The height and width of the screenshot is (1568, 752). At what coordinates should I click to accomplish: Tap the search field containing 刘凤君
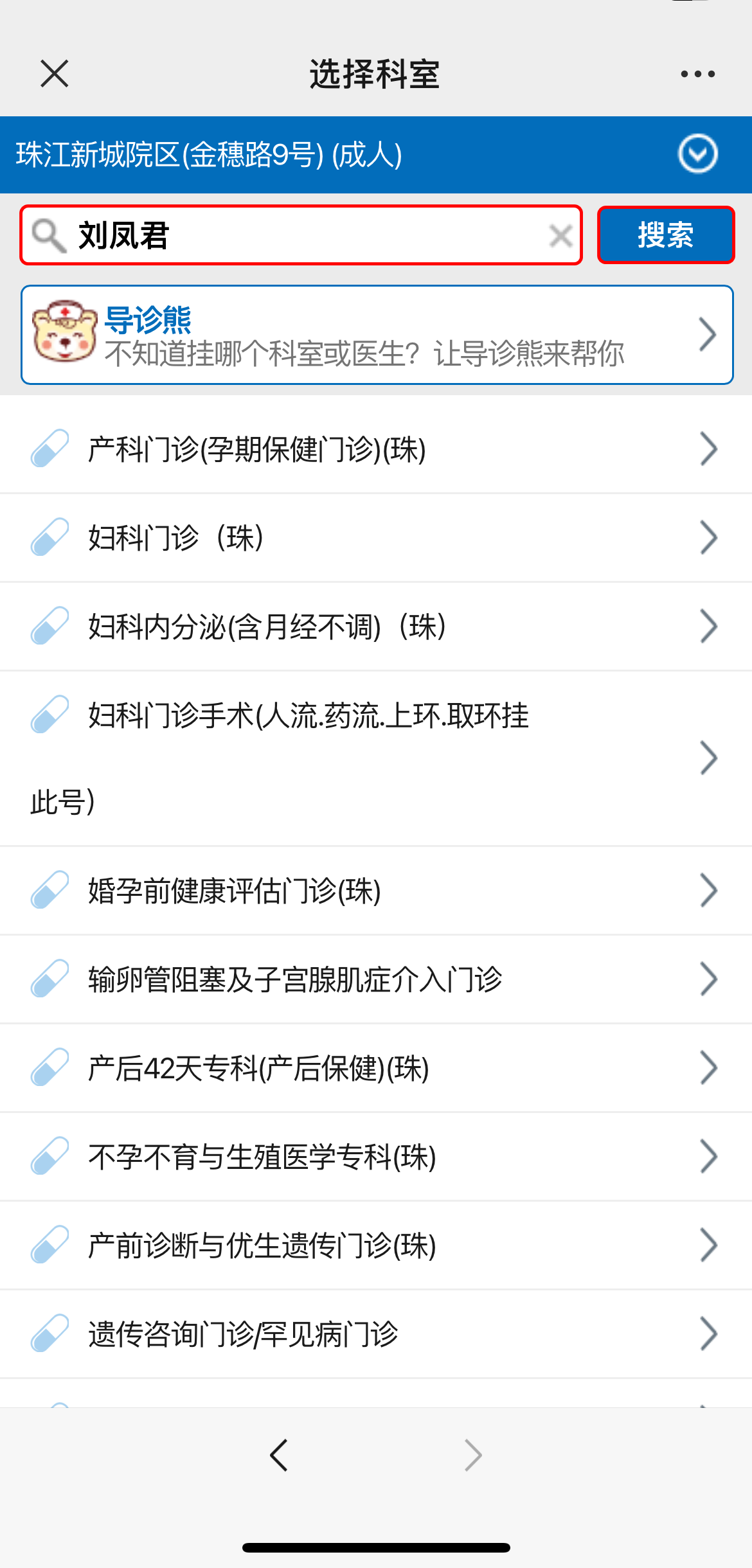point(309,235)
